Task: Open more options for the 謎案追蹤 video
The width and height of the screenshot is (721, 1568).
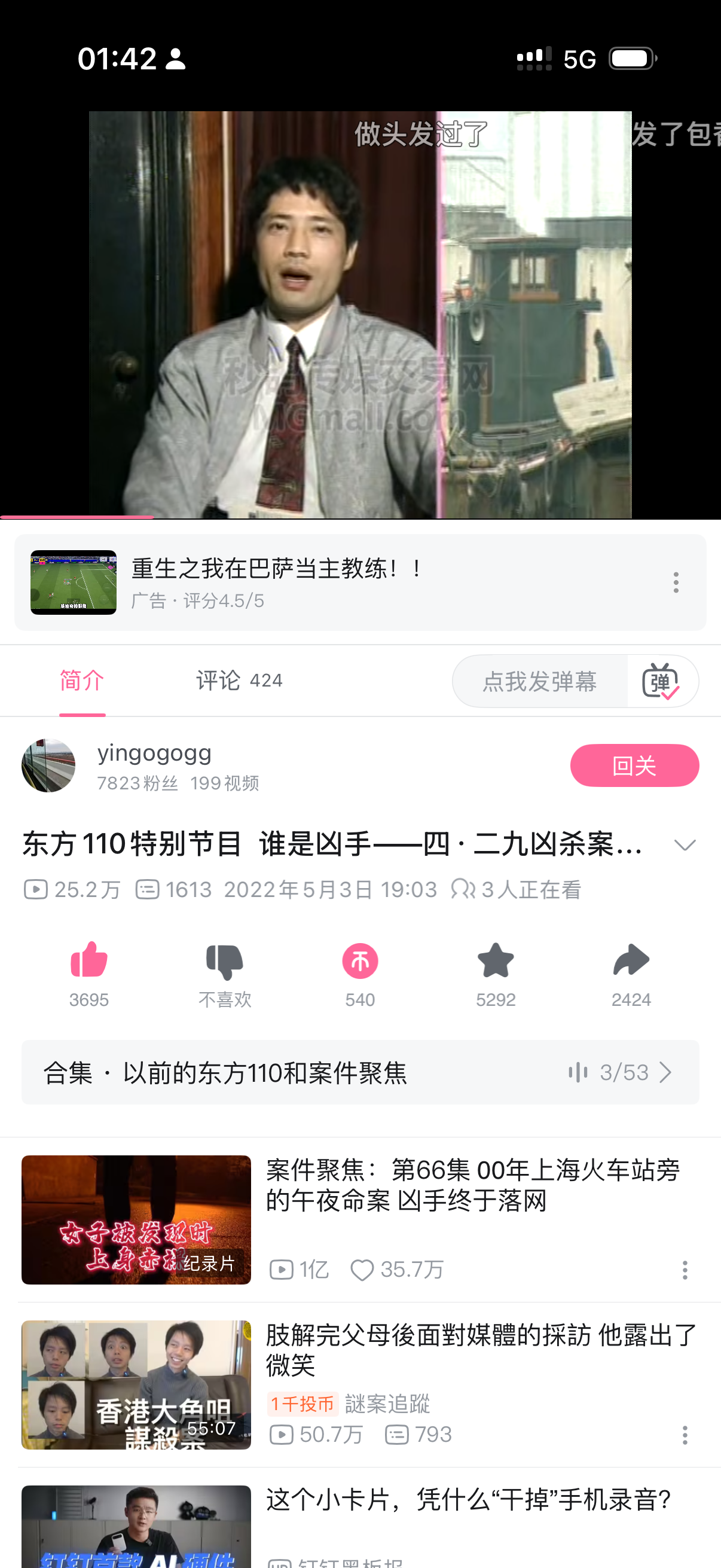Action: point(685,1435)
